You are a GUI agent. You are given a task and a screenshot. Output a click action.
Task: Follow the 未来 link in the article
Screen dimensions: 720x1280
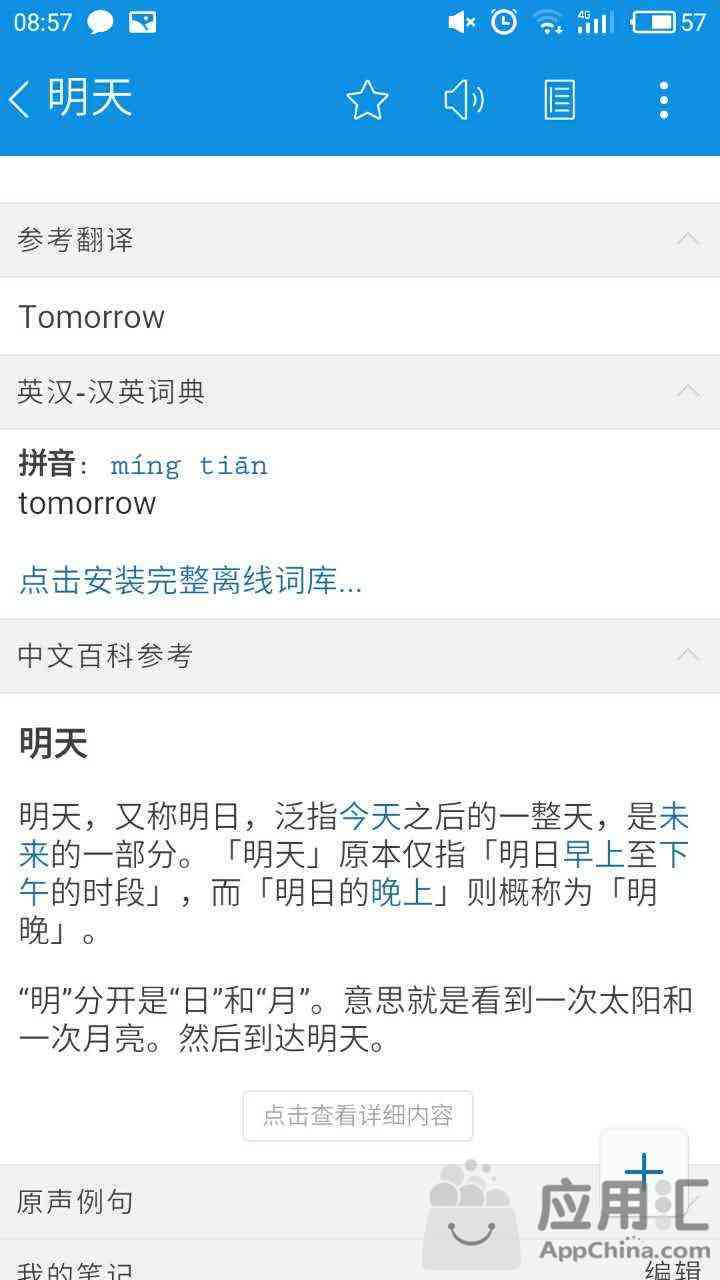[673, 817]
